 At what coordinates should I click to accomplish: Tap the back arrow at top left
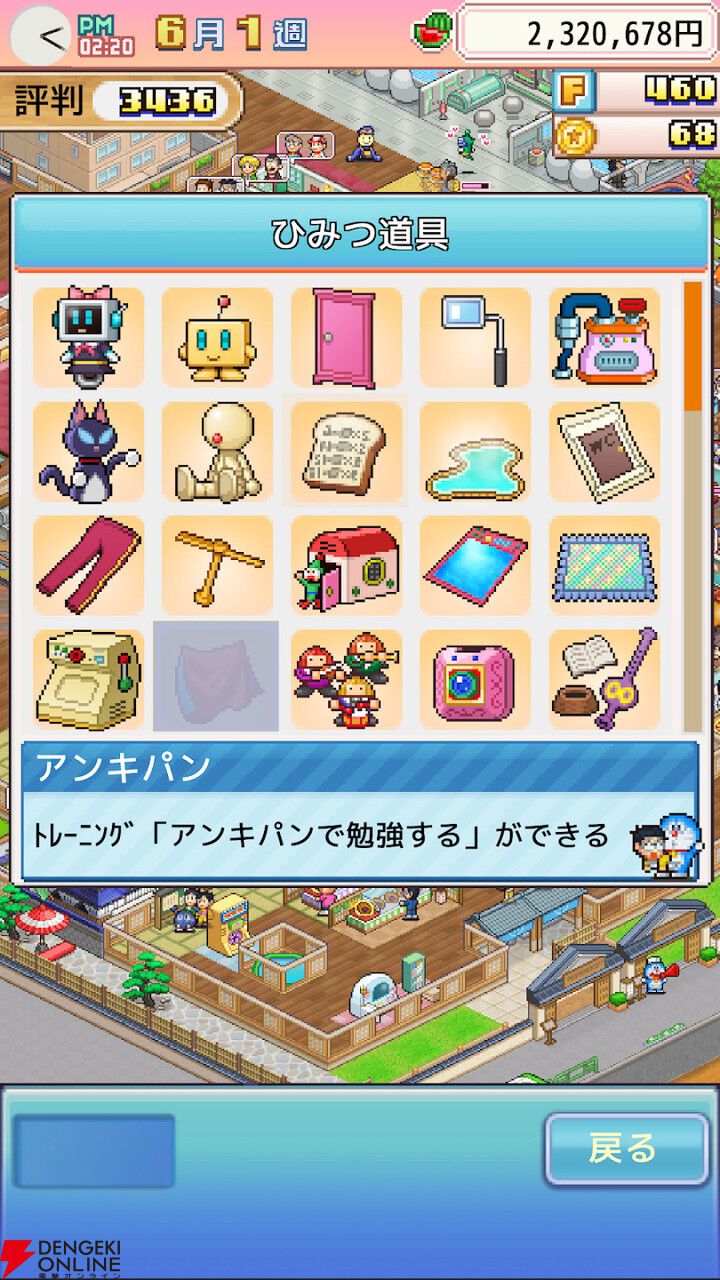click(41, 37)
